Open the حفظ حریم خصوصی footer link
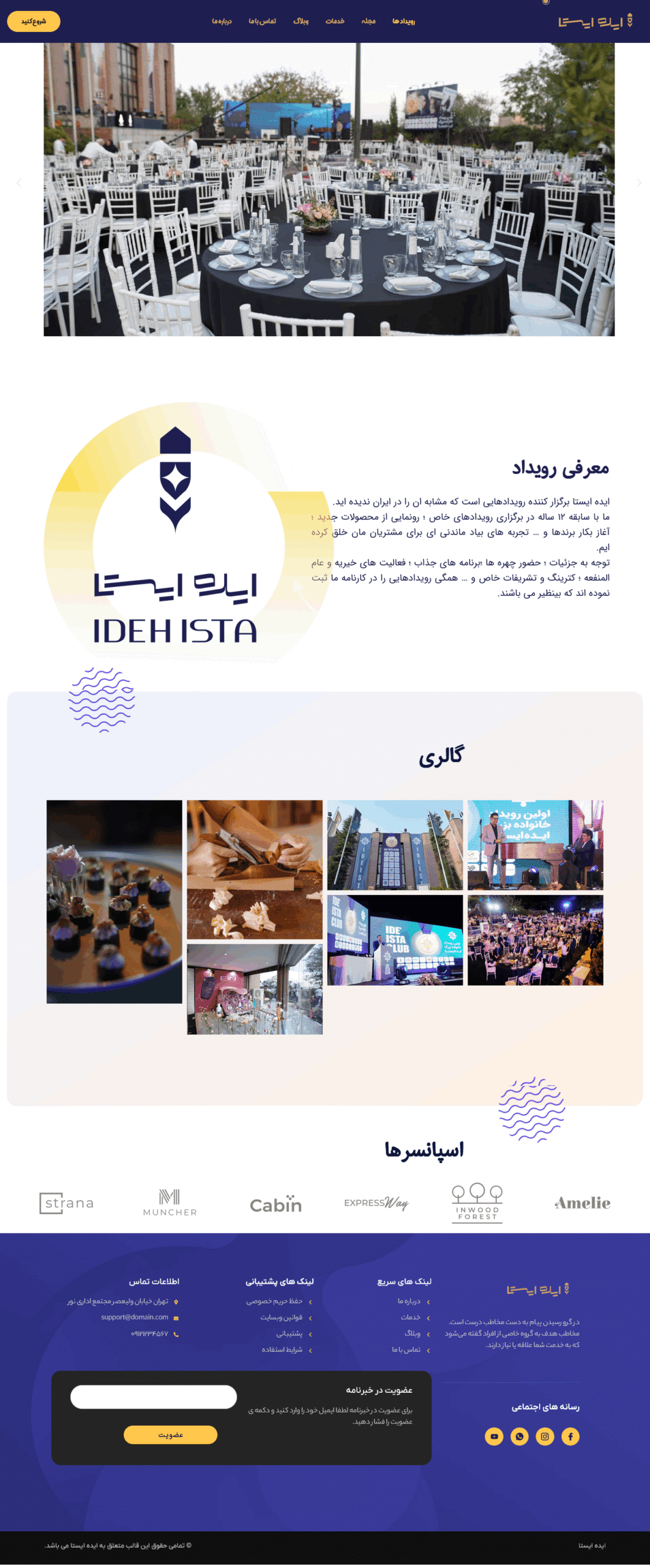The height and width of the screenshot is (1568, 650). tap(274, 1302)
